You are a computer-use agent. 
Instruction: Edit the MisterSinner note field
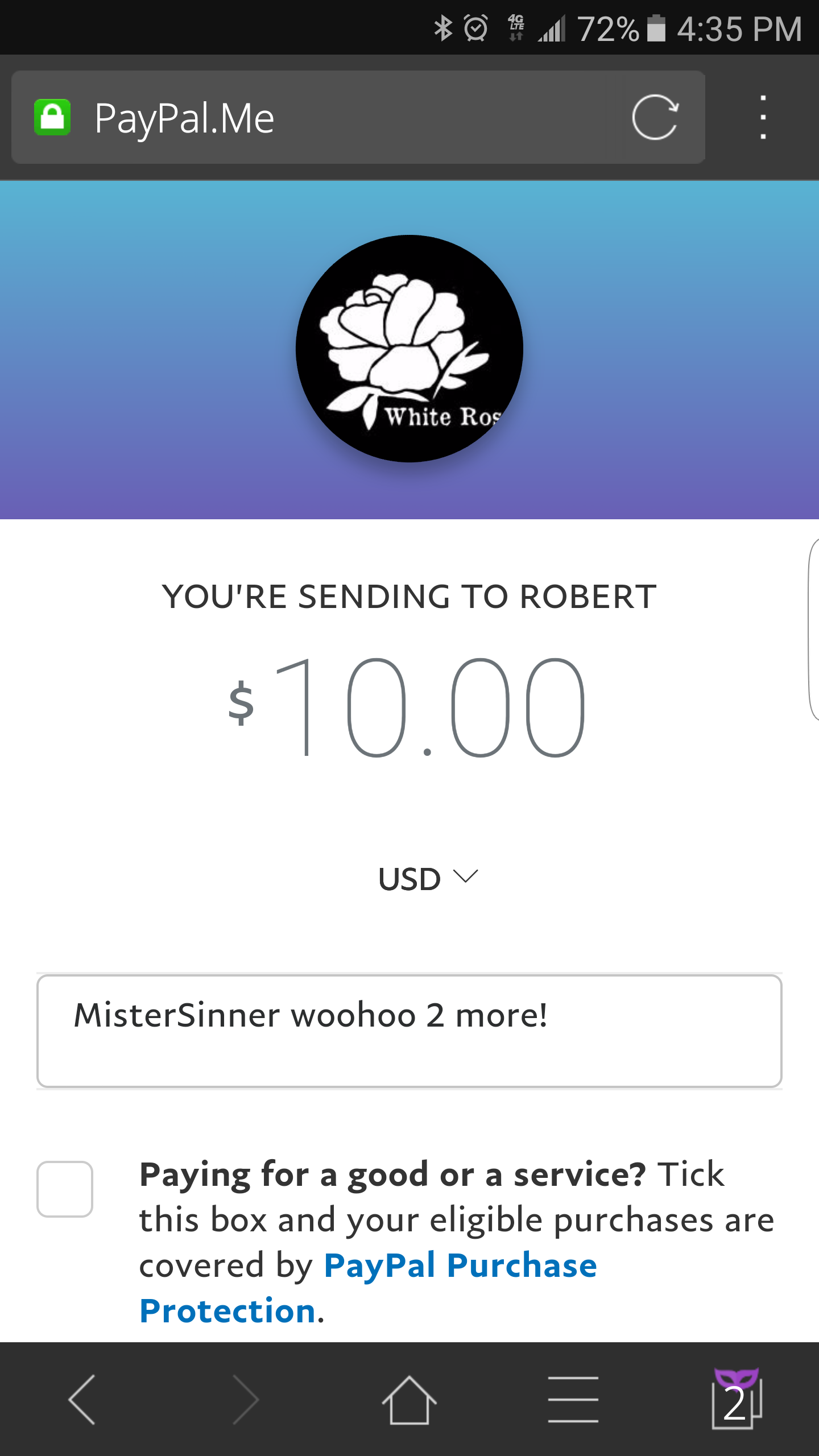pos(409,1031)
